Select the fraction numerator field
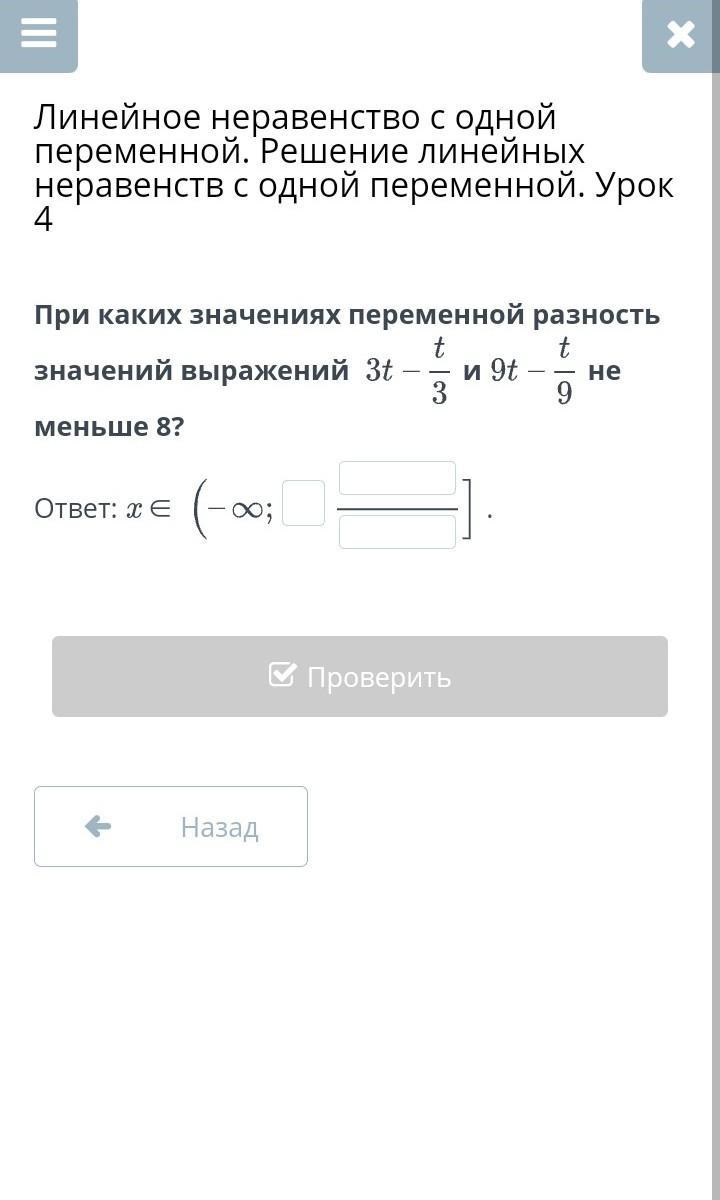Viewport: 720px width, 1200px height. [x=397, y=478]
